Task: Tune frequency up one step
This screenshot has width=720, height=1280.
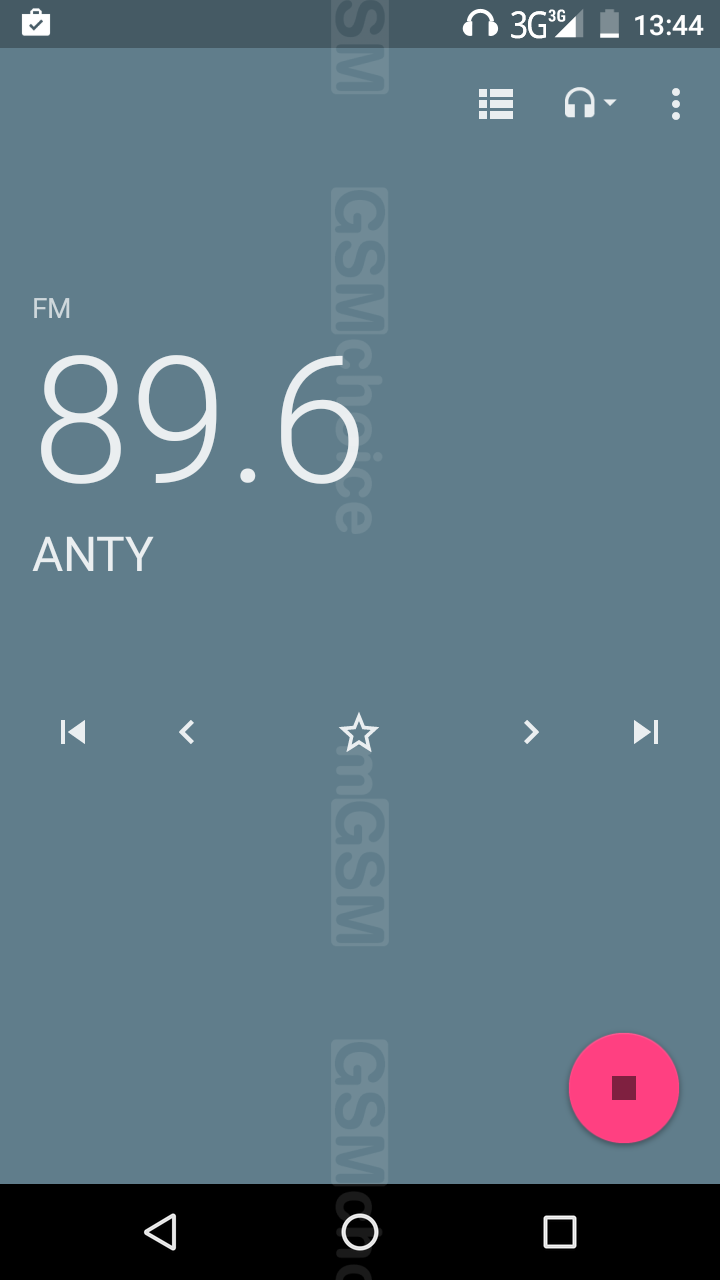Action: click(531, 733)
